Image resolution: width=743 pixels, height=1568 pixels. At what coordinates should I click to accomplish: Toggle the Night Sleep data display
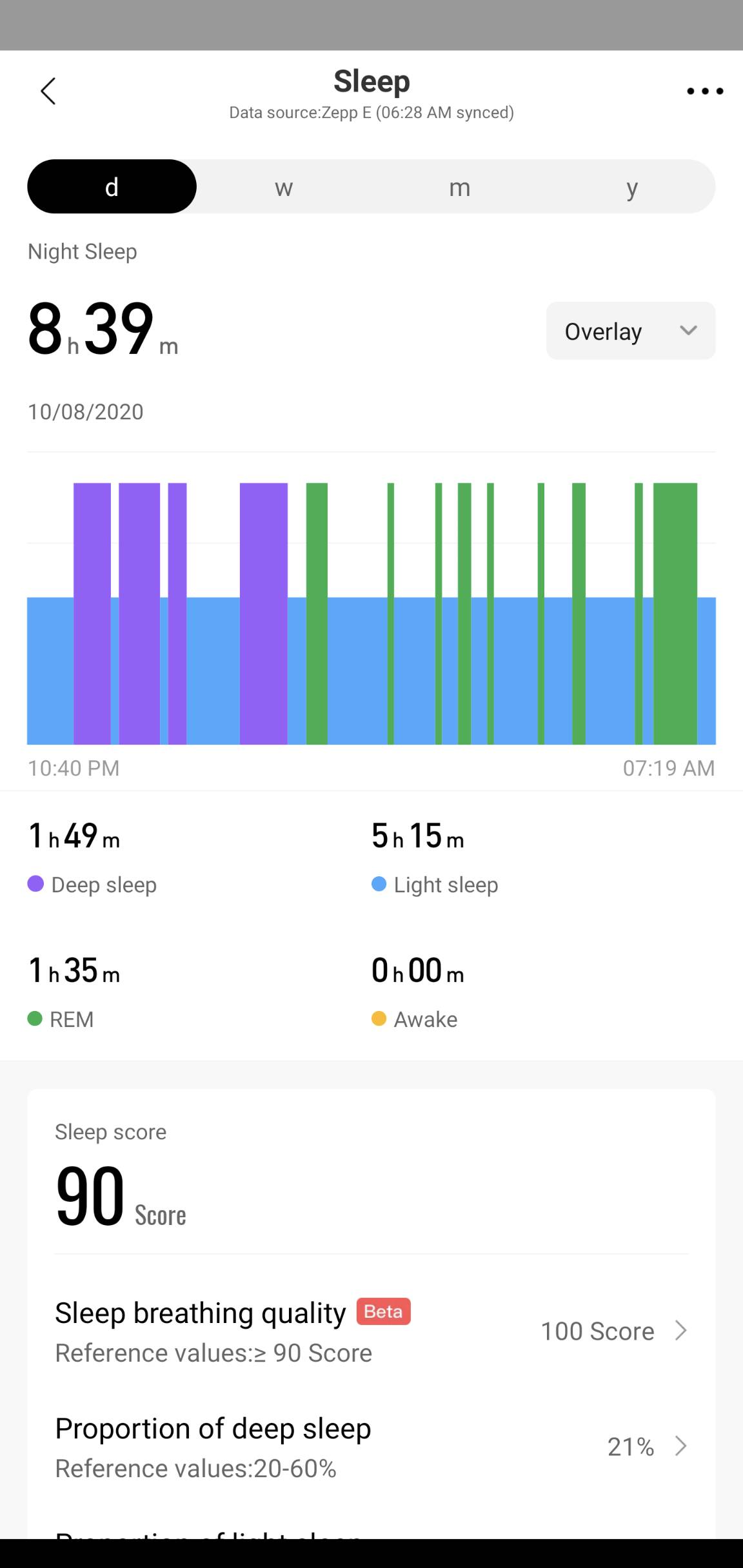coord(82,251)
